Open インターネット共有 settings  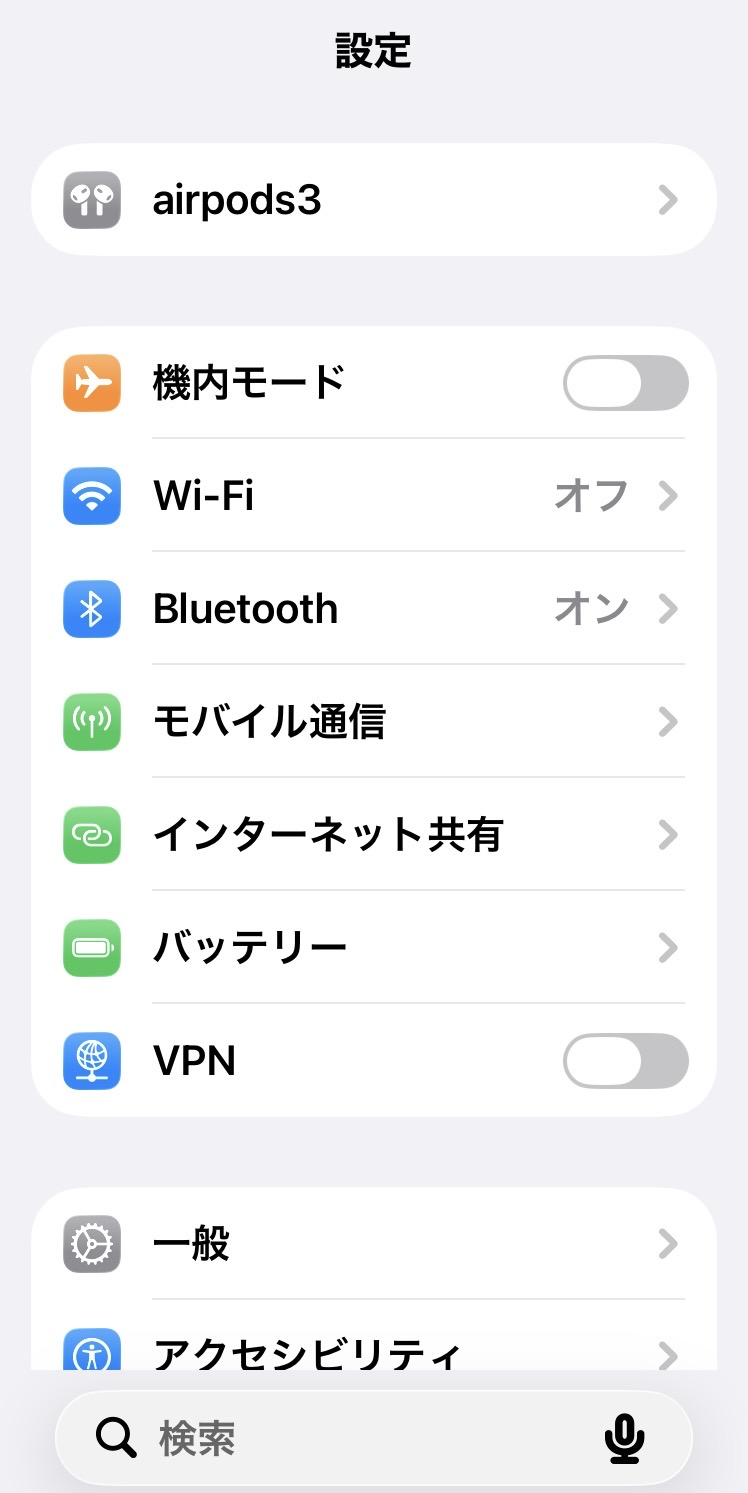(372, 835)
